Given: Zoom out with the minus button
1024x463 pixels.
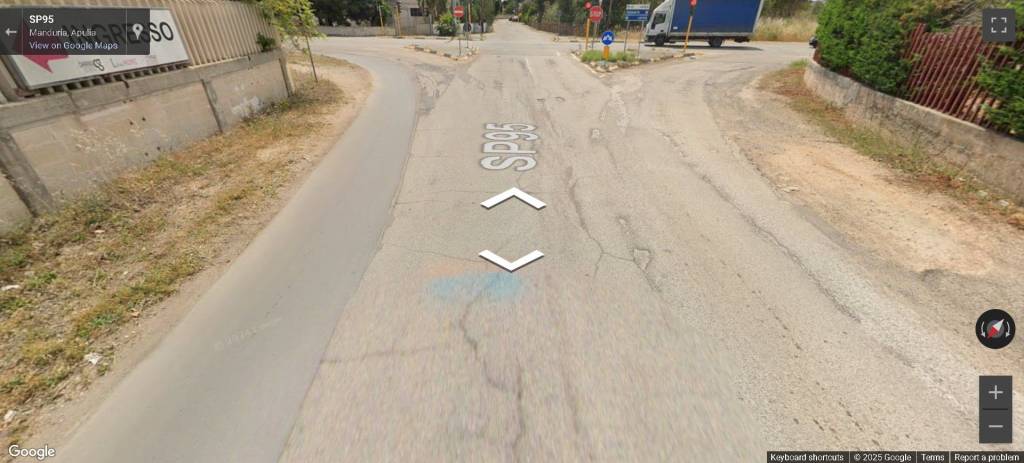Looking at the screenshot, I should pos(995,426).
